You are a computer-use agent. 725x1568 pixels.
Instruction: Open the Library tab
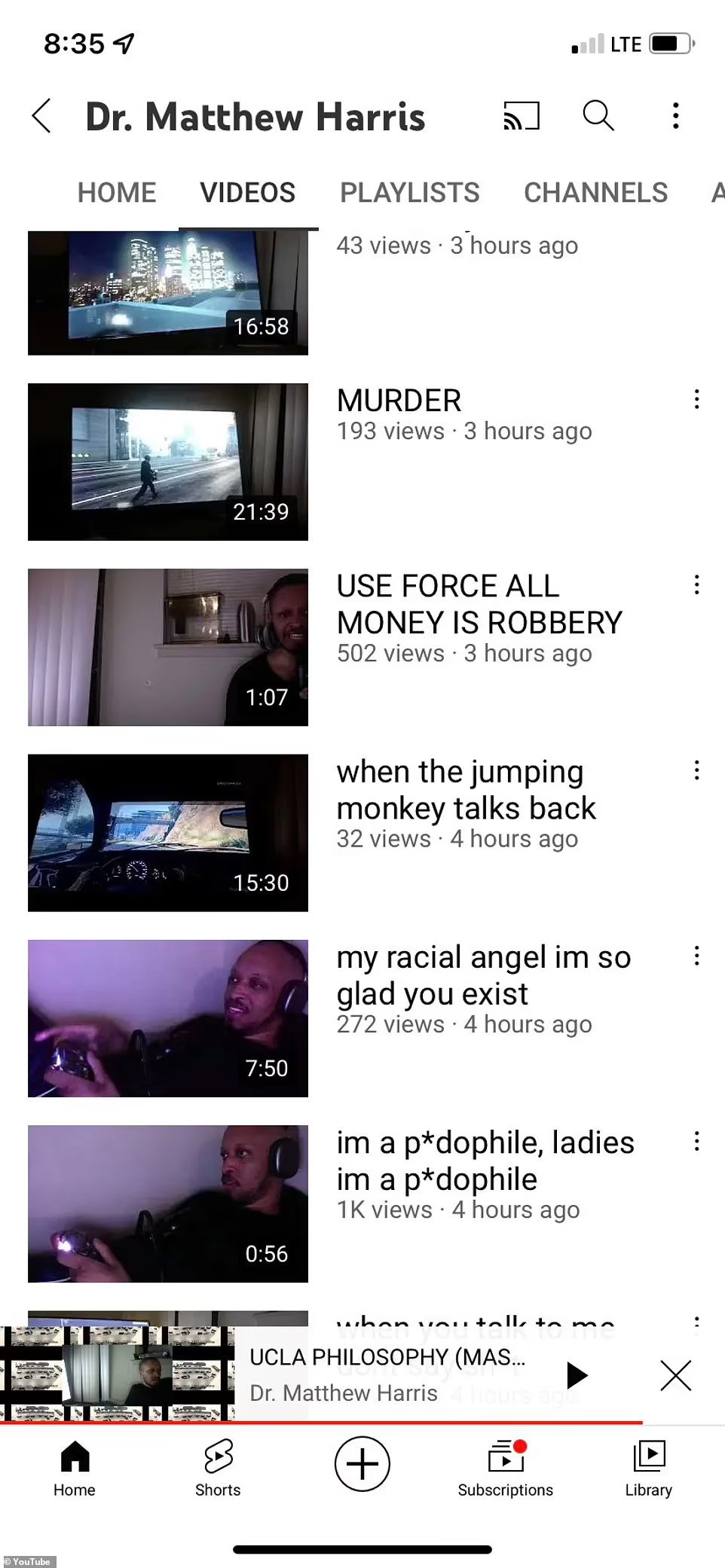(x=649, y=1467)
